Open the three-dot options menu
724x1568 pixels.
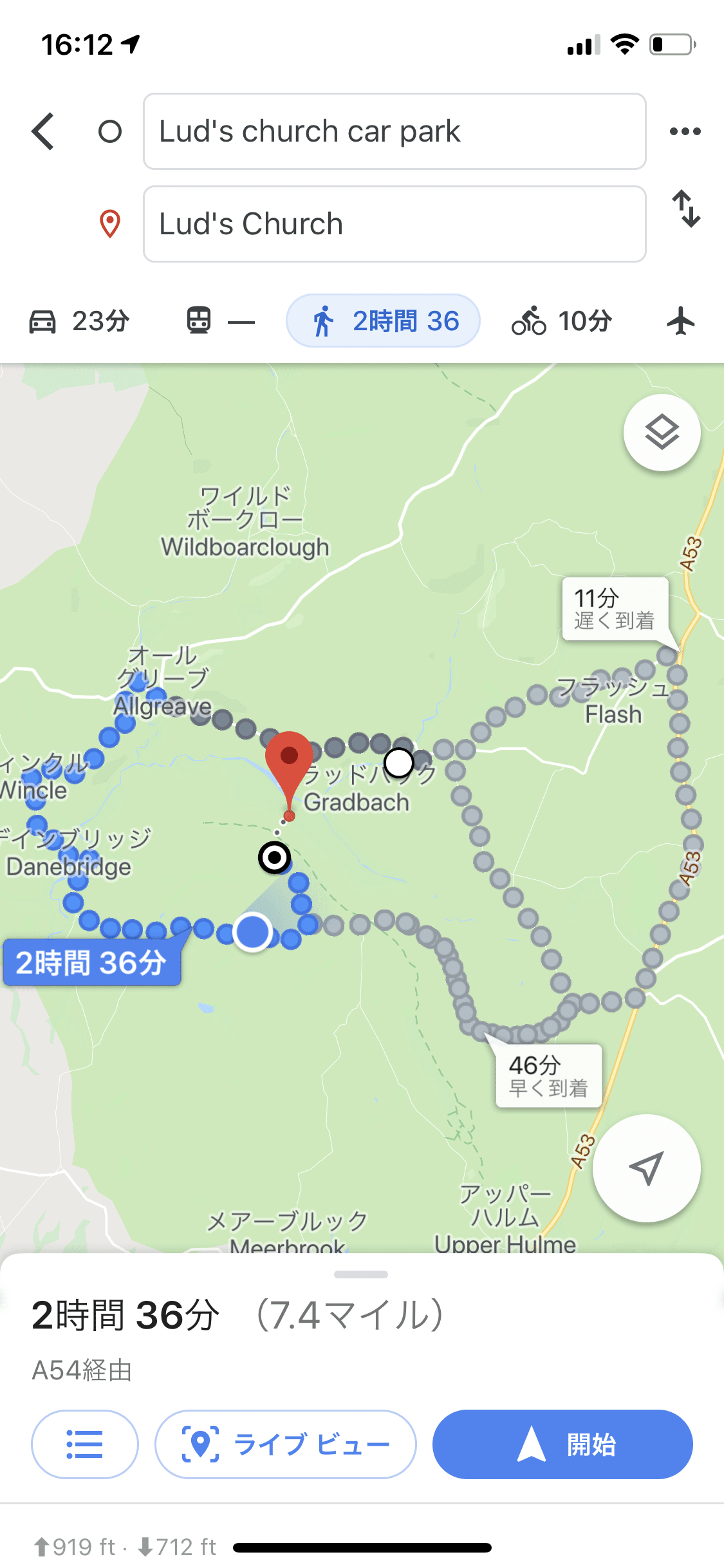click(685, 131)
